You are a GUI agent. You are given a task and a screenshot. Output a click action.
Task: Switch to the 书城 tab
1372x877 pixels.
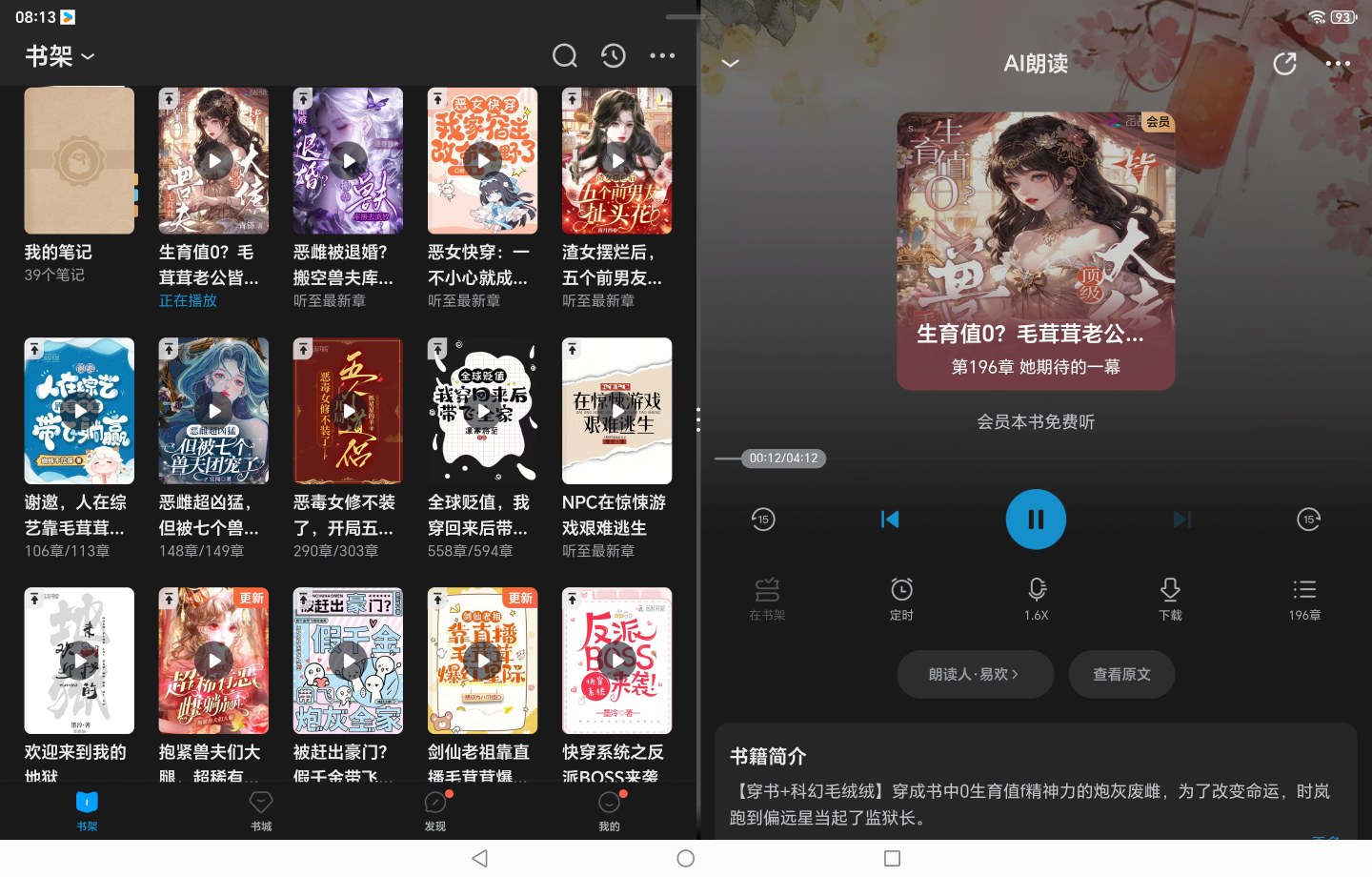click(261, 810)
